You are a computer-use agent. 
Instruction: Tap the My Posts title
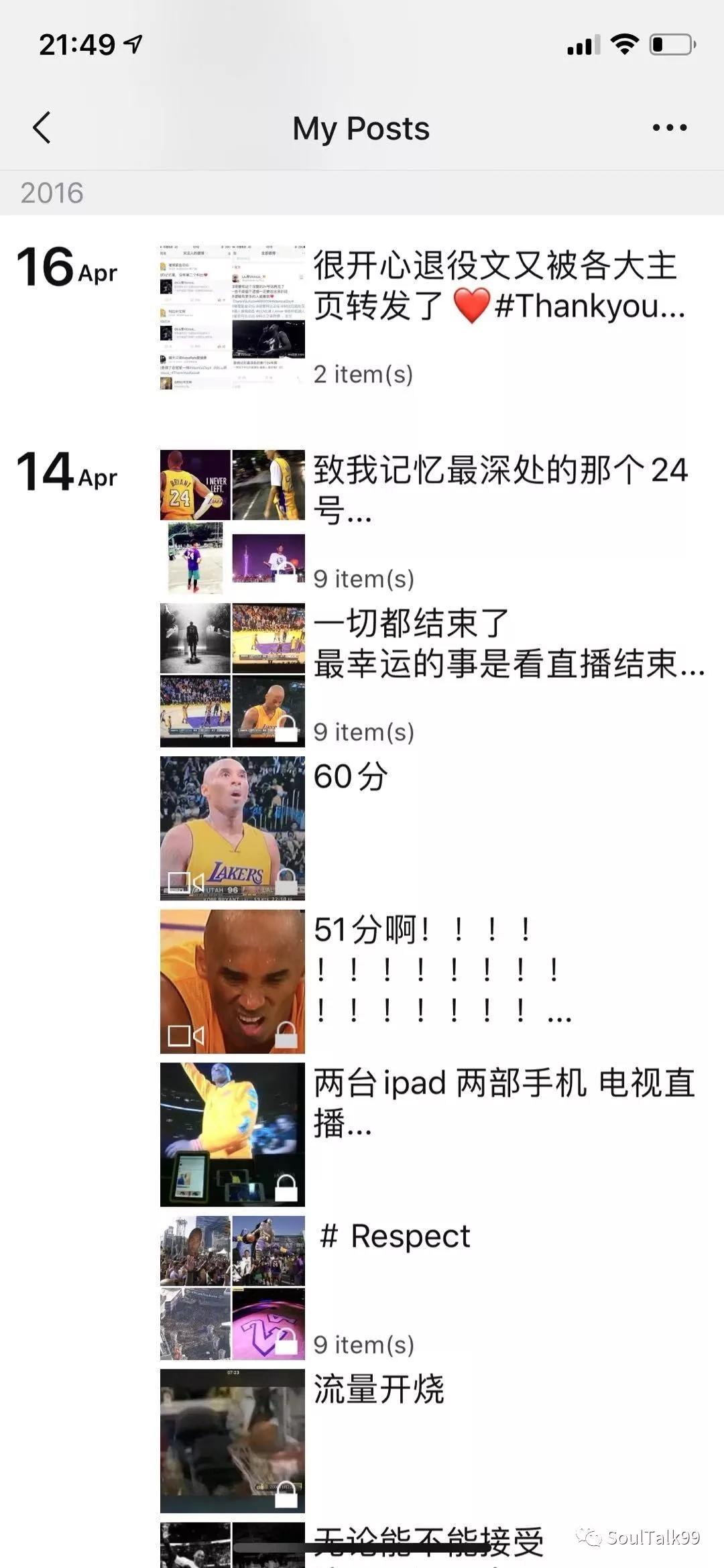tap(362, 129)
